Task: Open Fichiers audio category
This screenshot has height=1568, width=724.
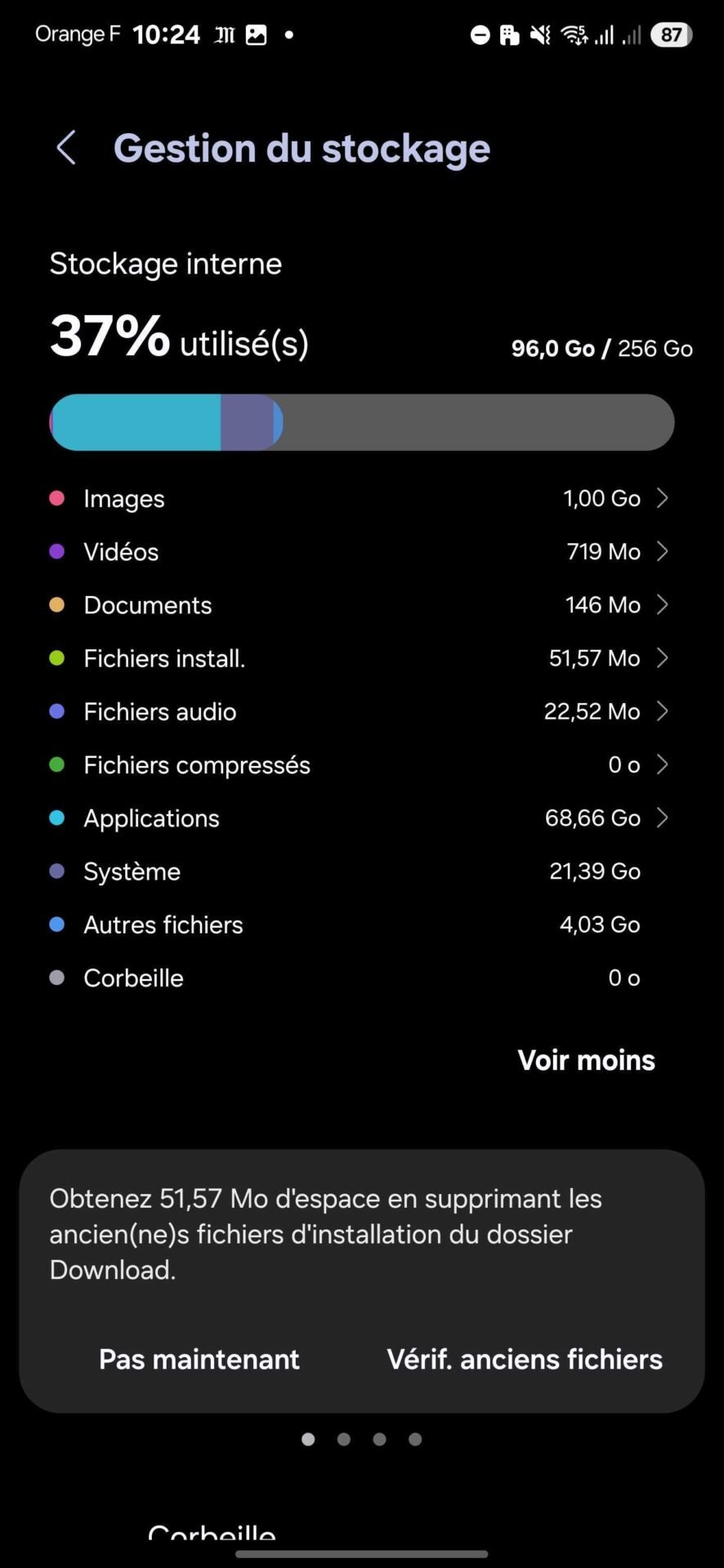Action: 360,711
